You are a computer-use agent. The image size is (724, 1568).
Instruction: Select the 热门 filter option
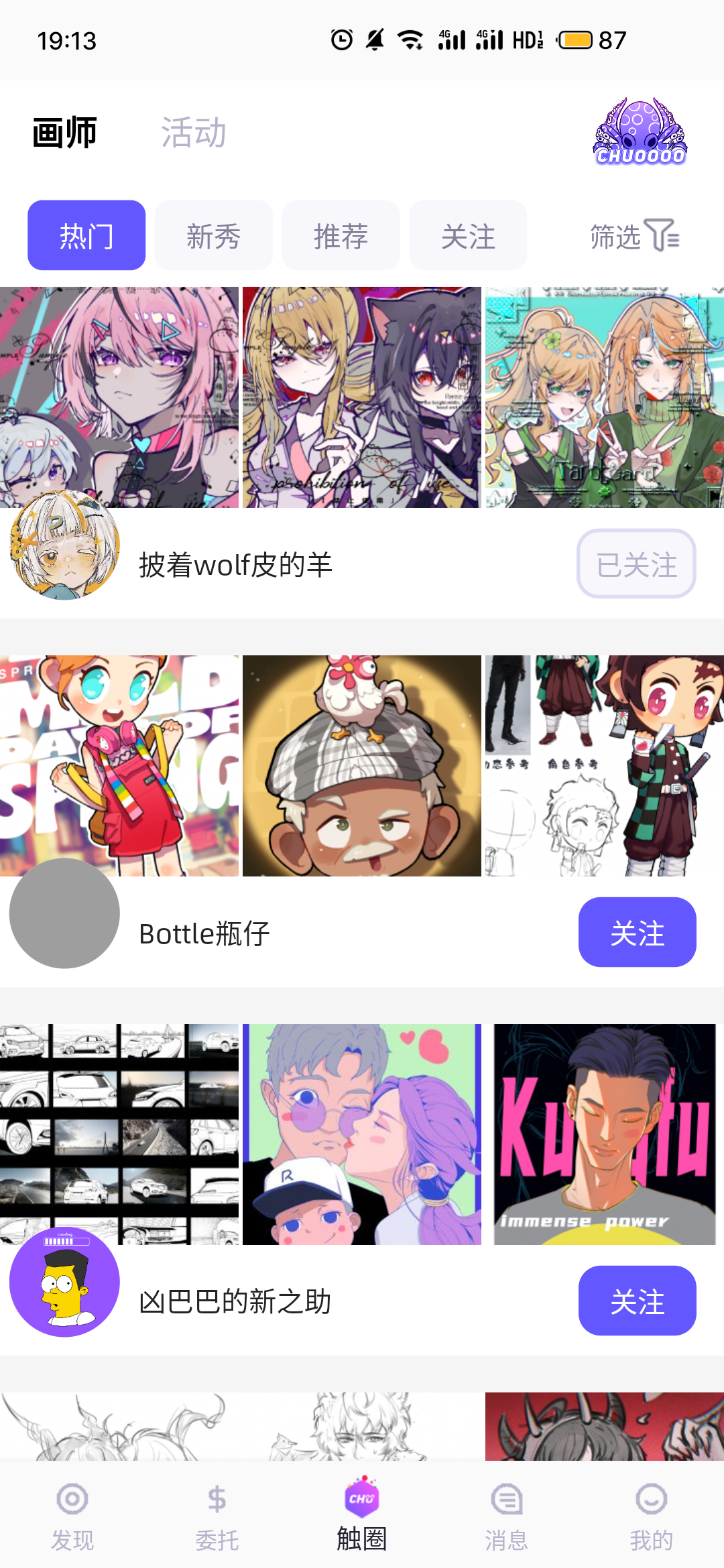coord(86,236)
